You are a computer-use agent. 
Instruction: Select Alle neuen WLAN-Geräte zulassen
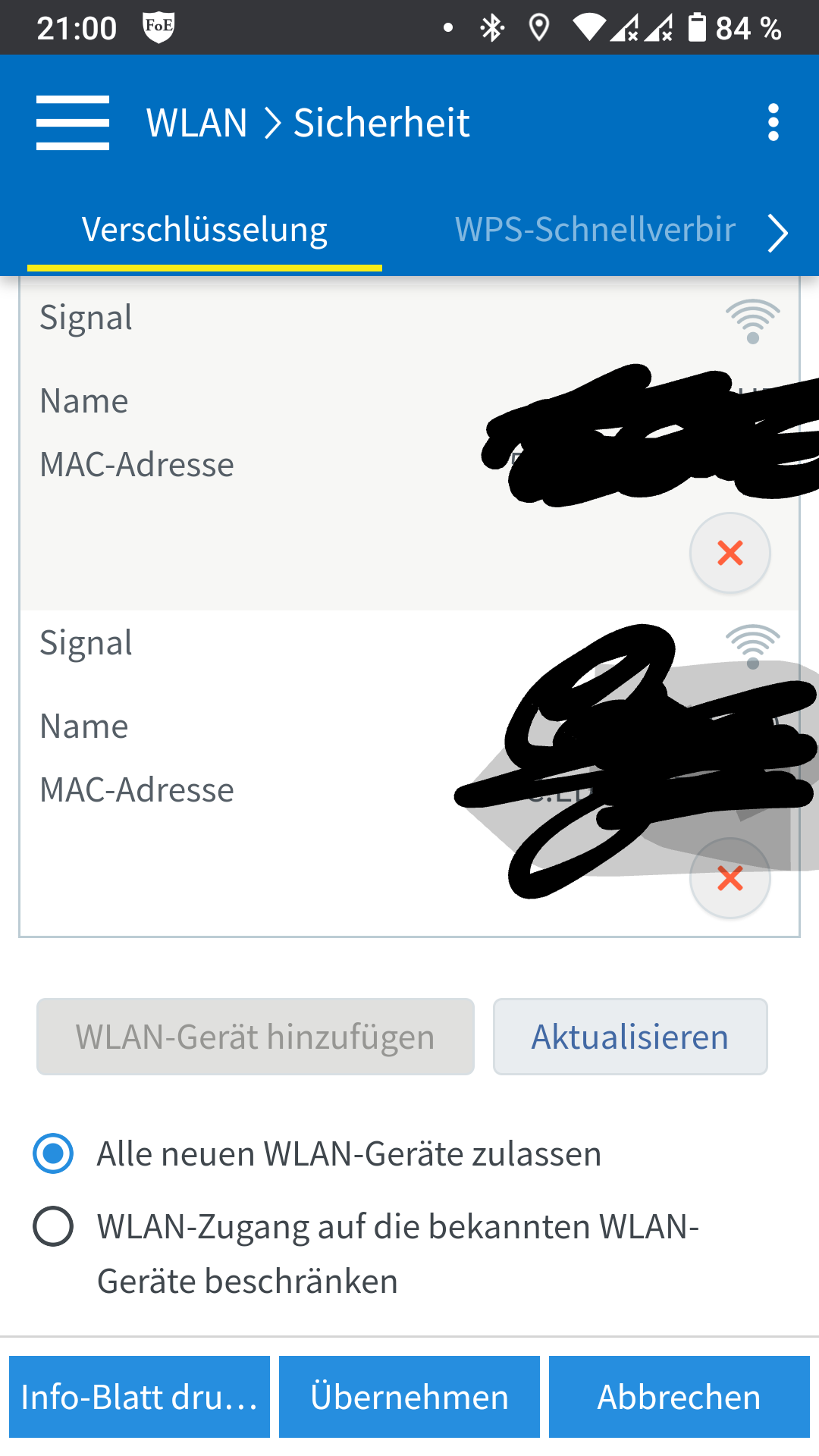pos(53,1153)
